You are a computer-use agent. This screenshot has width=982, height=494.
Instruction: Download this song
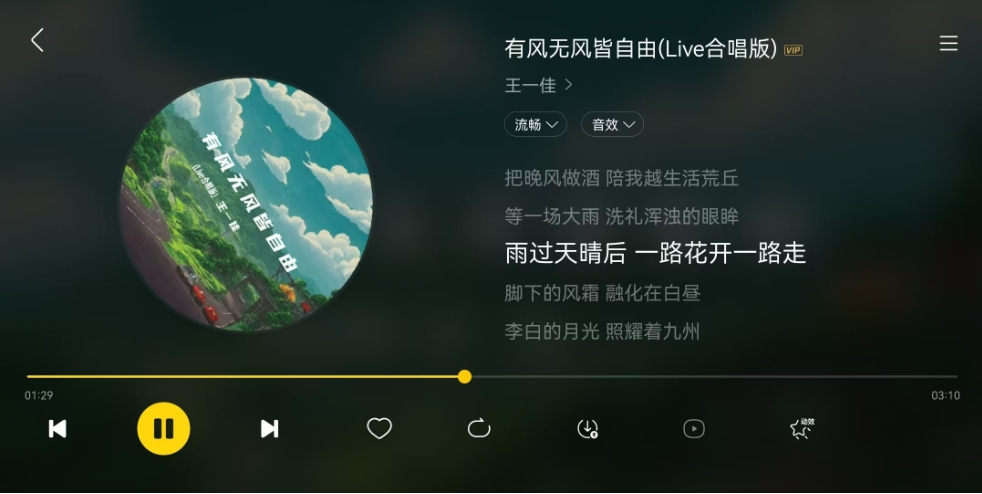(x=587, y=429)
